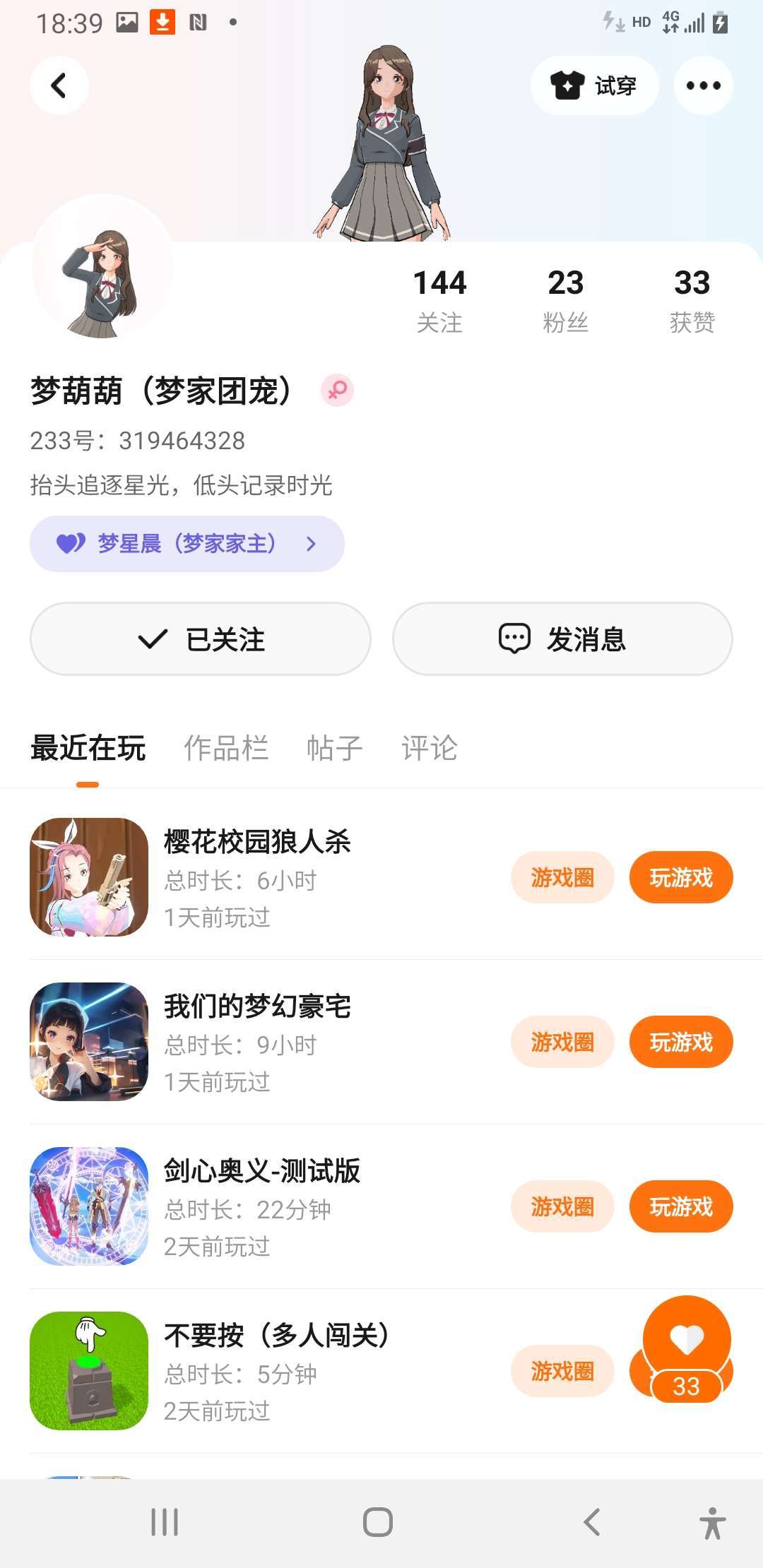Go back using the top-left arrow
Viewport: 763px width, 1568px height.
[x=59, y=86]
